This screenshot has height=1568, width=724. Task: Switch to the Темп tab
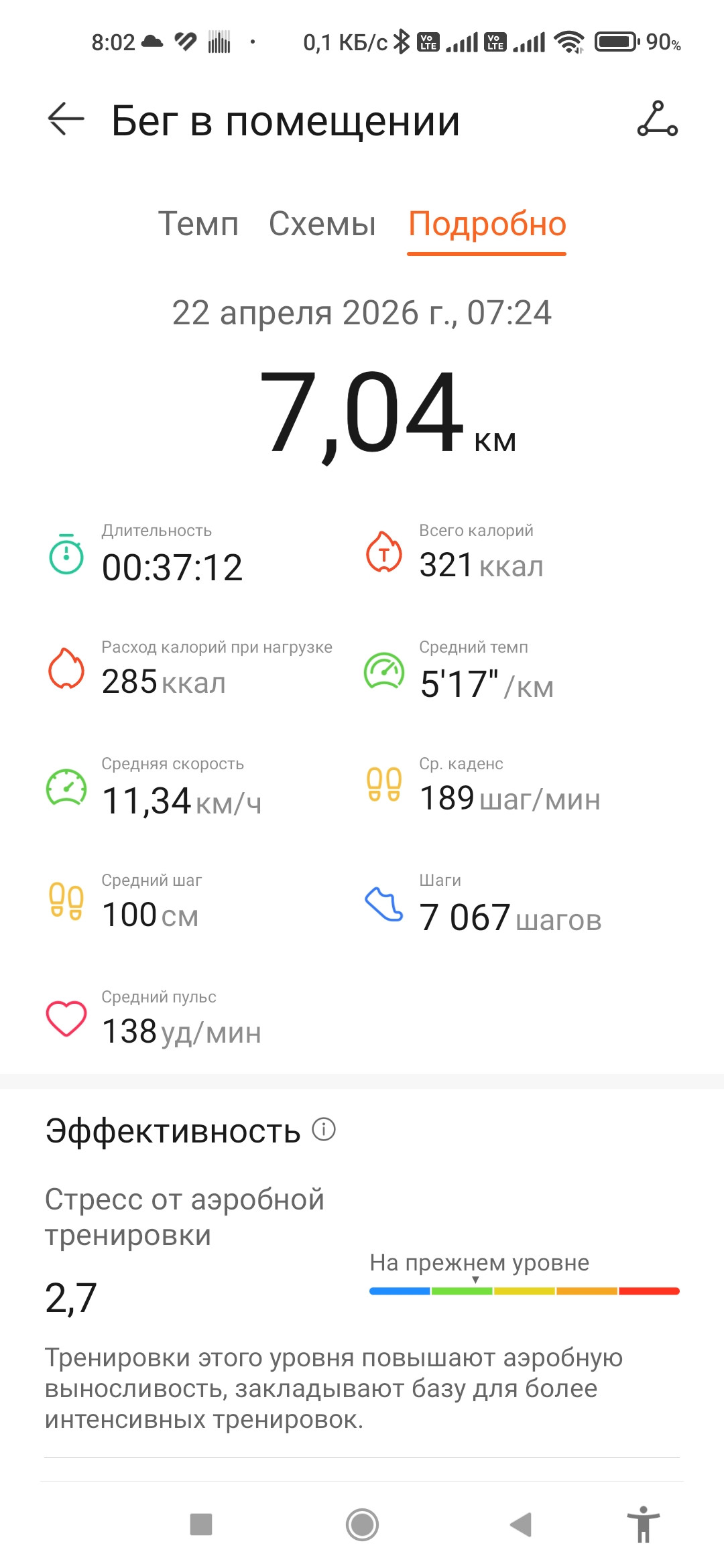pyautogui.click(x=198, y=224)
